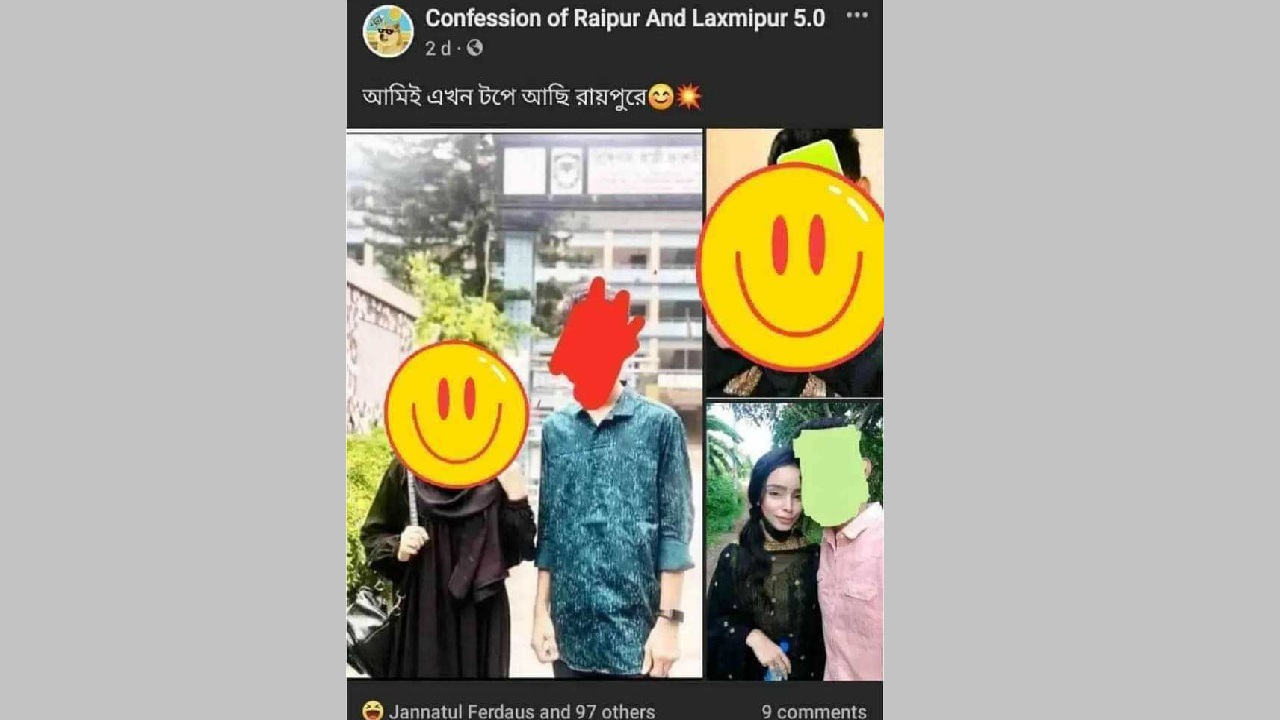Image resolution: width=1280 pixels, height=720 pixels.
Task: Tap the page's profile picture avatar
Action: 388,31
